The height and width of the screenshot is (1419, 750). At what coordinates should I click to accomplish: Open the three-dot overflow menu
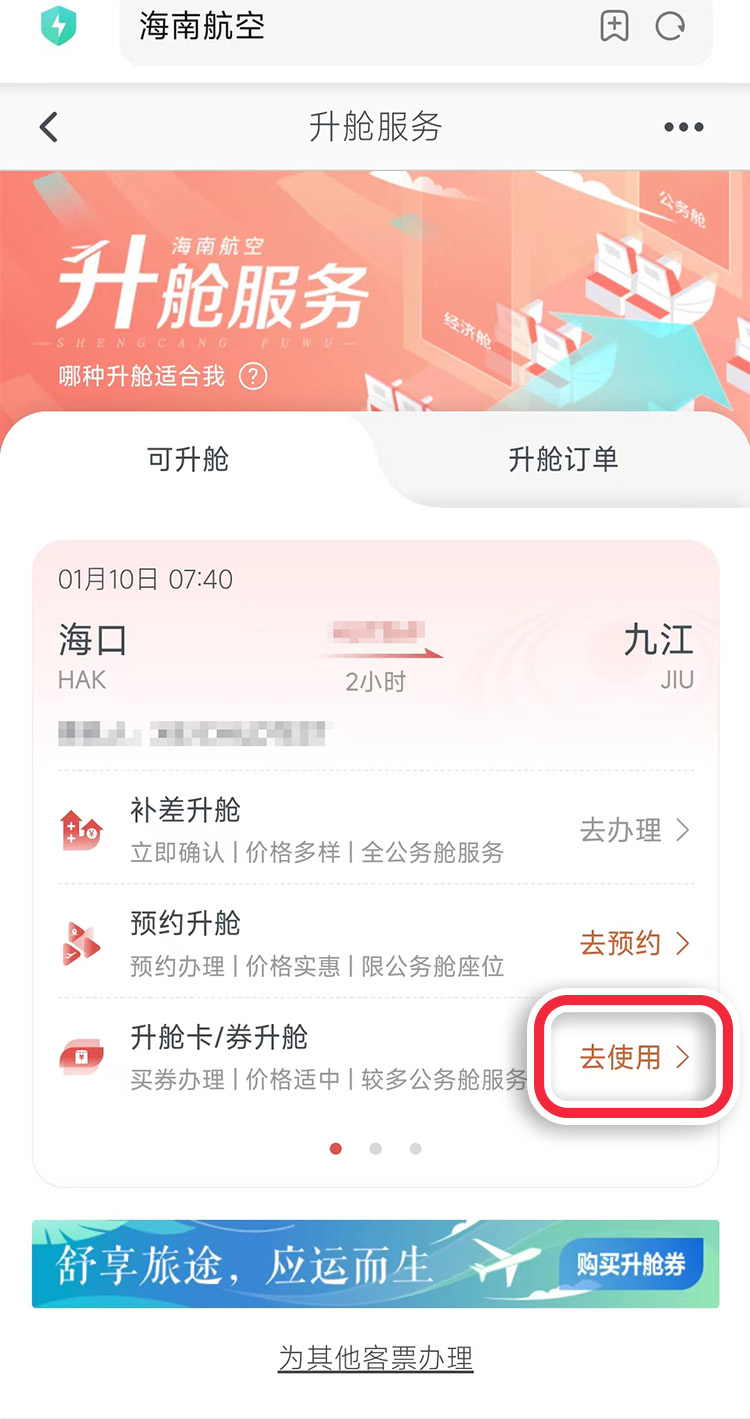coord(684,127)
